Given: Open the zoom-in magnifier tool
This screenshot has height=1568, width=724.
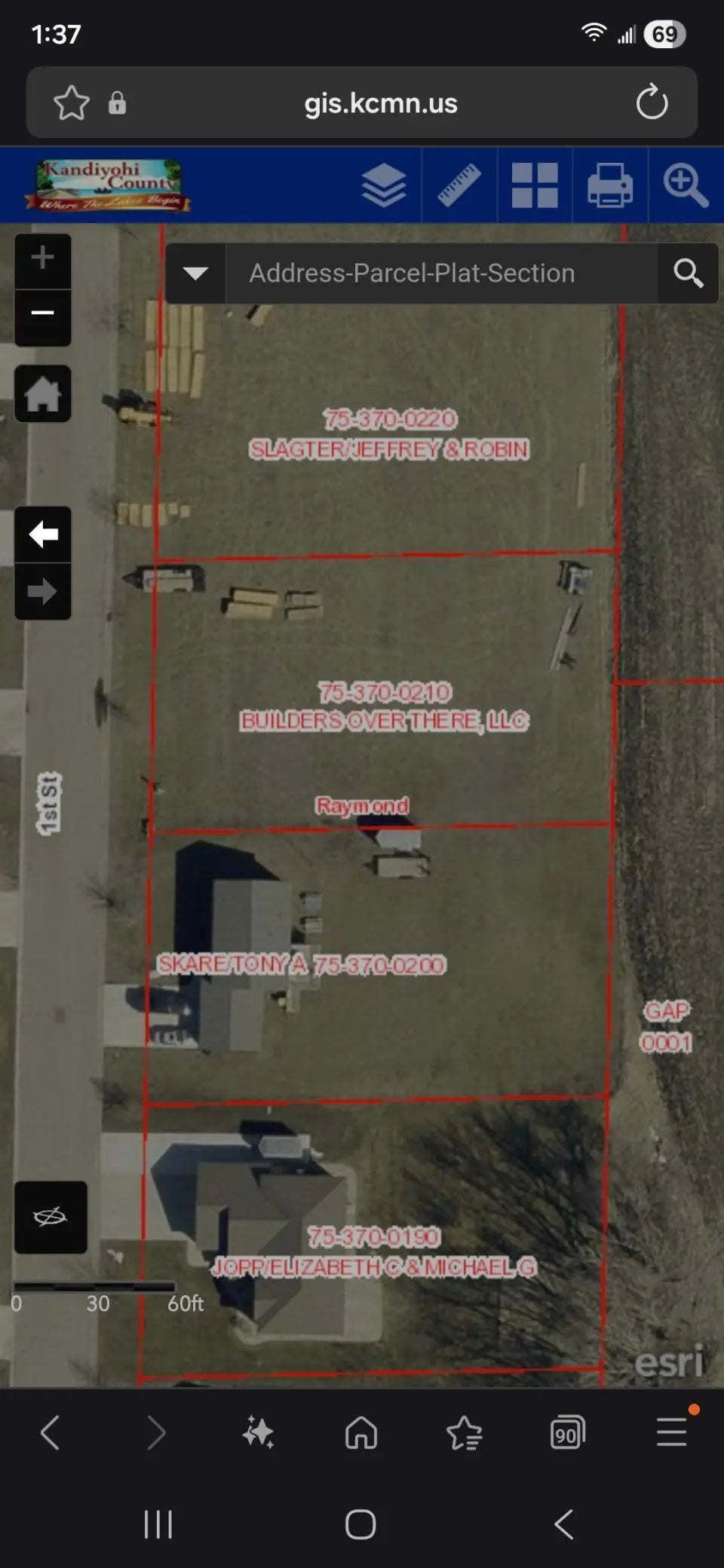Looking at the screenshot, I should point(686,185).
